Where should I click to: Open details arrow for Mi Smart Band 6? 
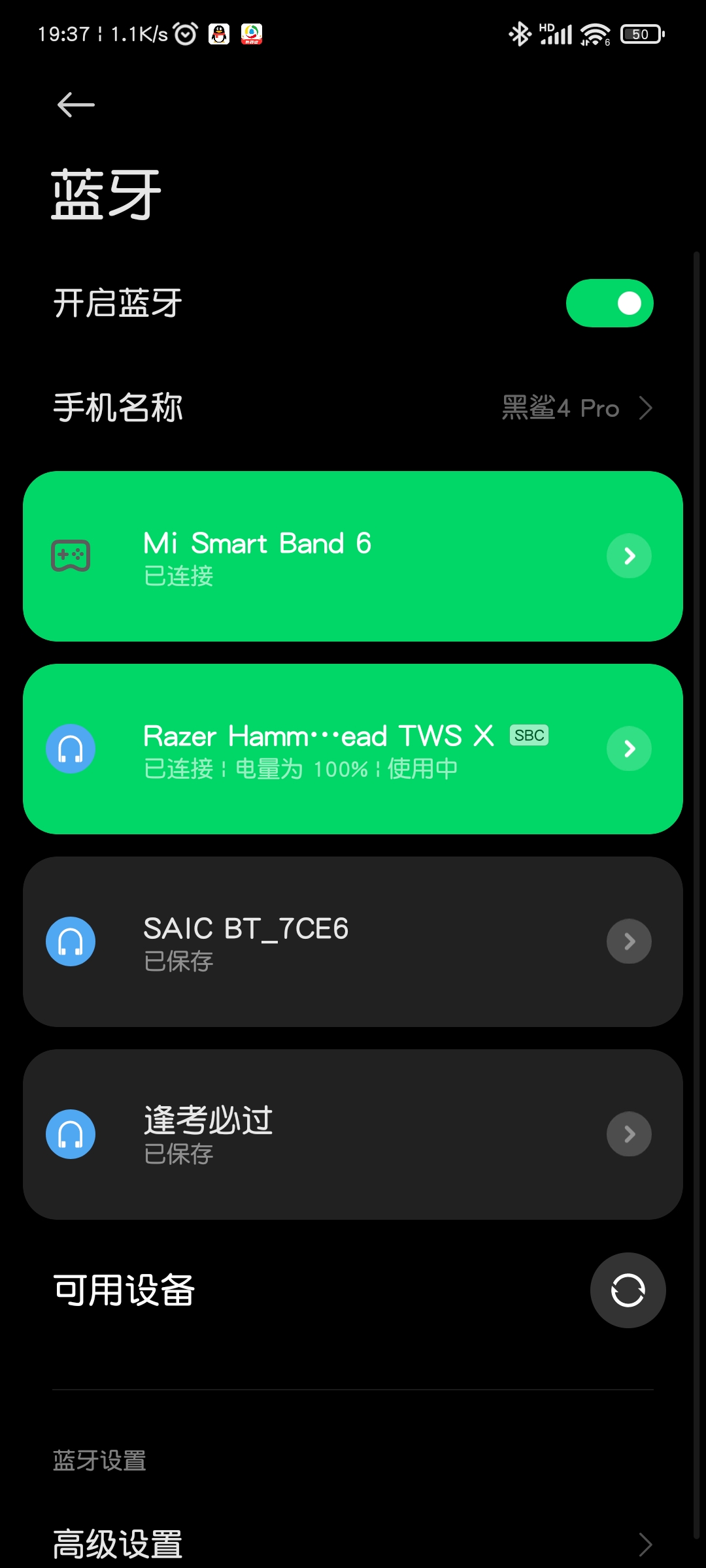[629, 556]
